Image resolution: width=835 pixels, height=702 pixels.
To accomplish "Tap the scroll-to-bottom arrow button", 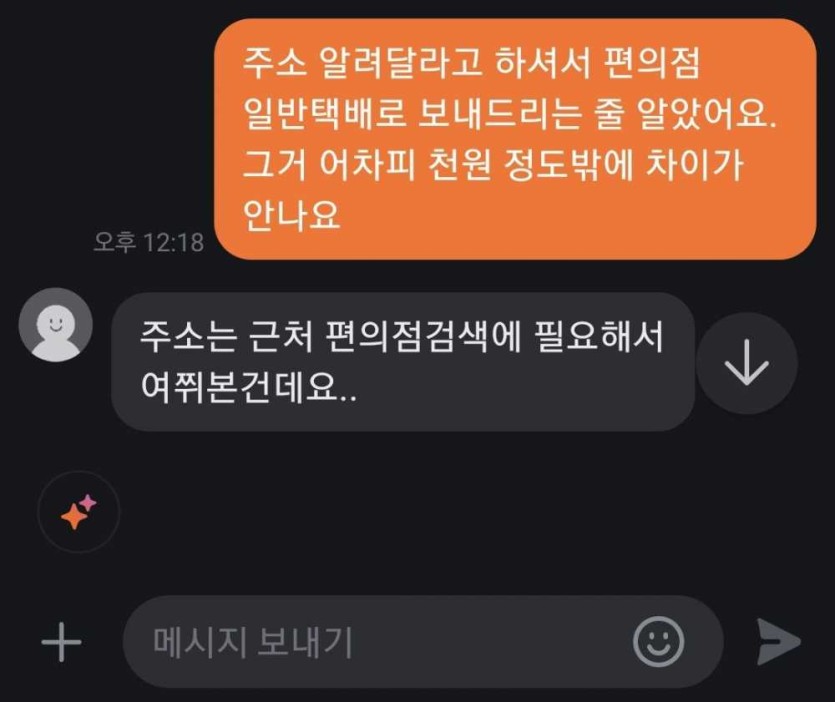I will [746, 364].
